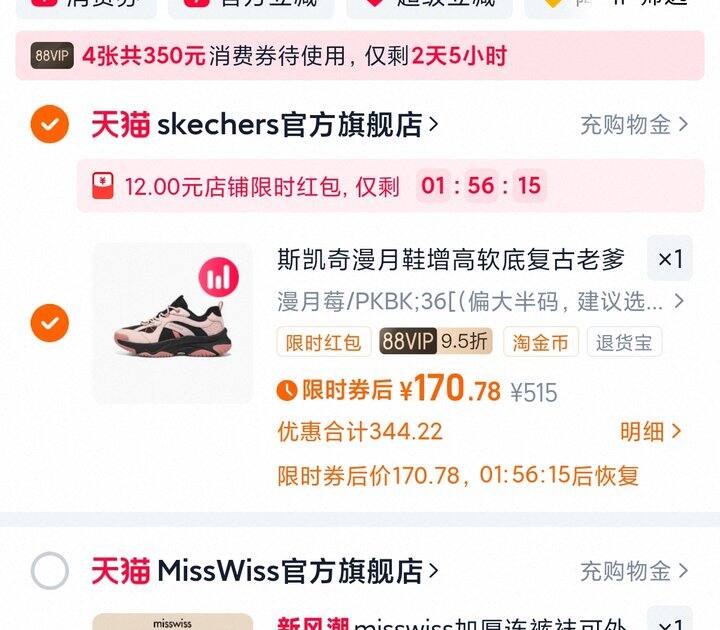The width and height of the screenshot is (720, 630).
Task: Tap the 淘金币 tag
Action: (540, 342)
